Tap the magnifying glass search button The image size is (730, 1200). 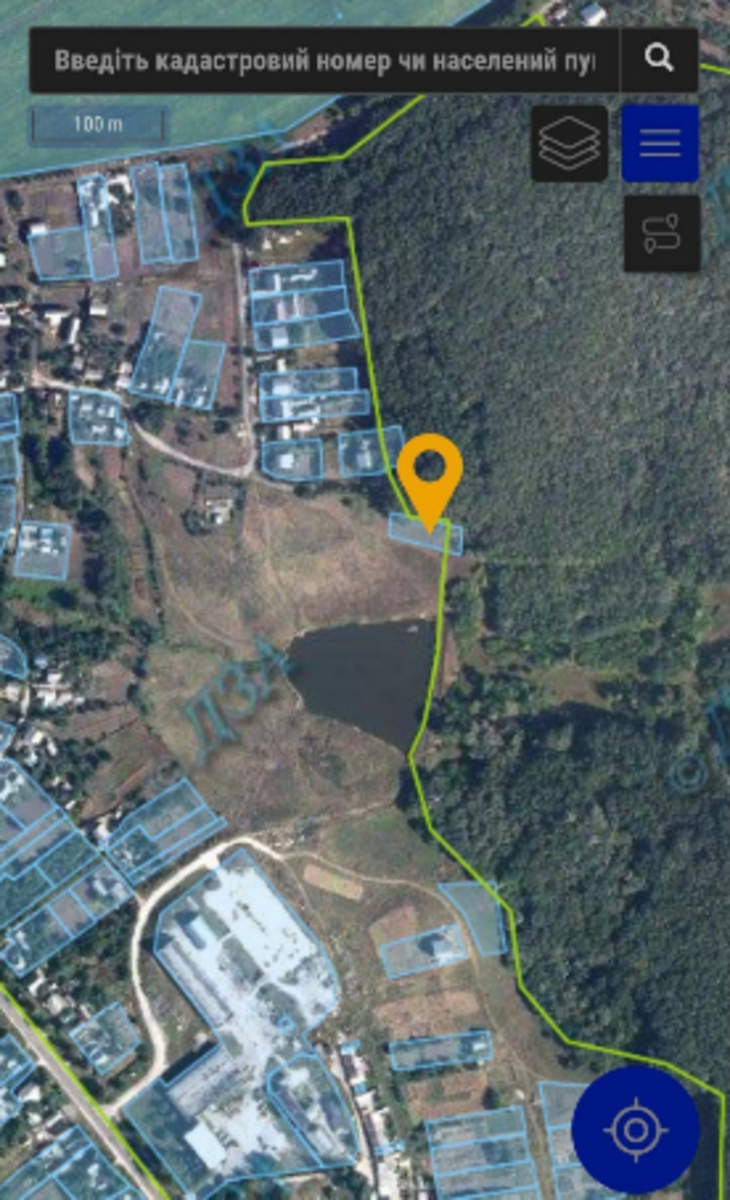659,60
